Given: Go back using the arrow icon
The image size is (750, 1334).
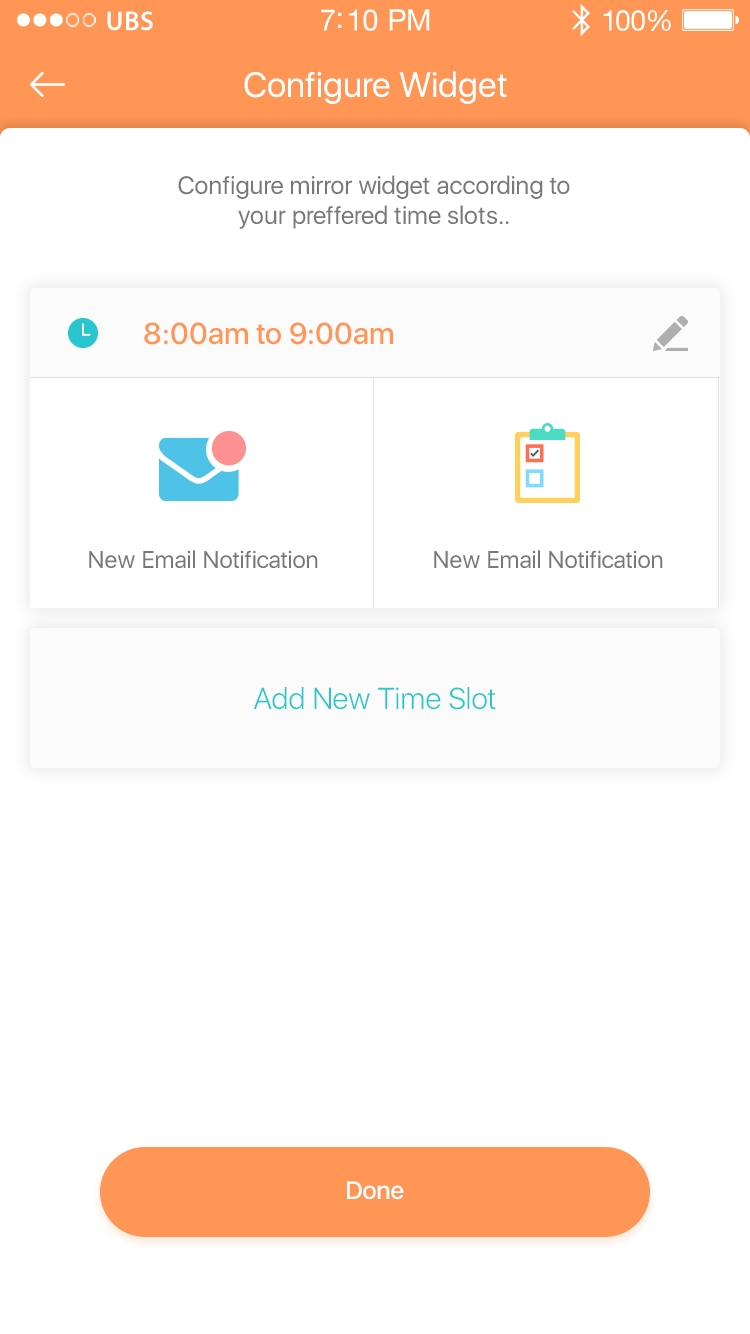Looking at the screenshot, I should click(47, 85).
